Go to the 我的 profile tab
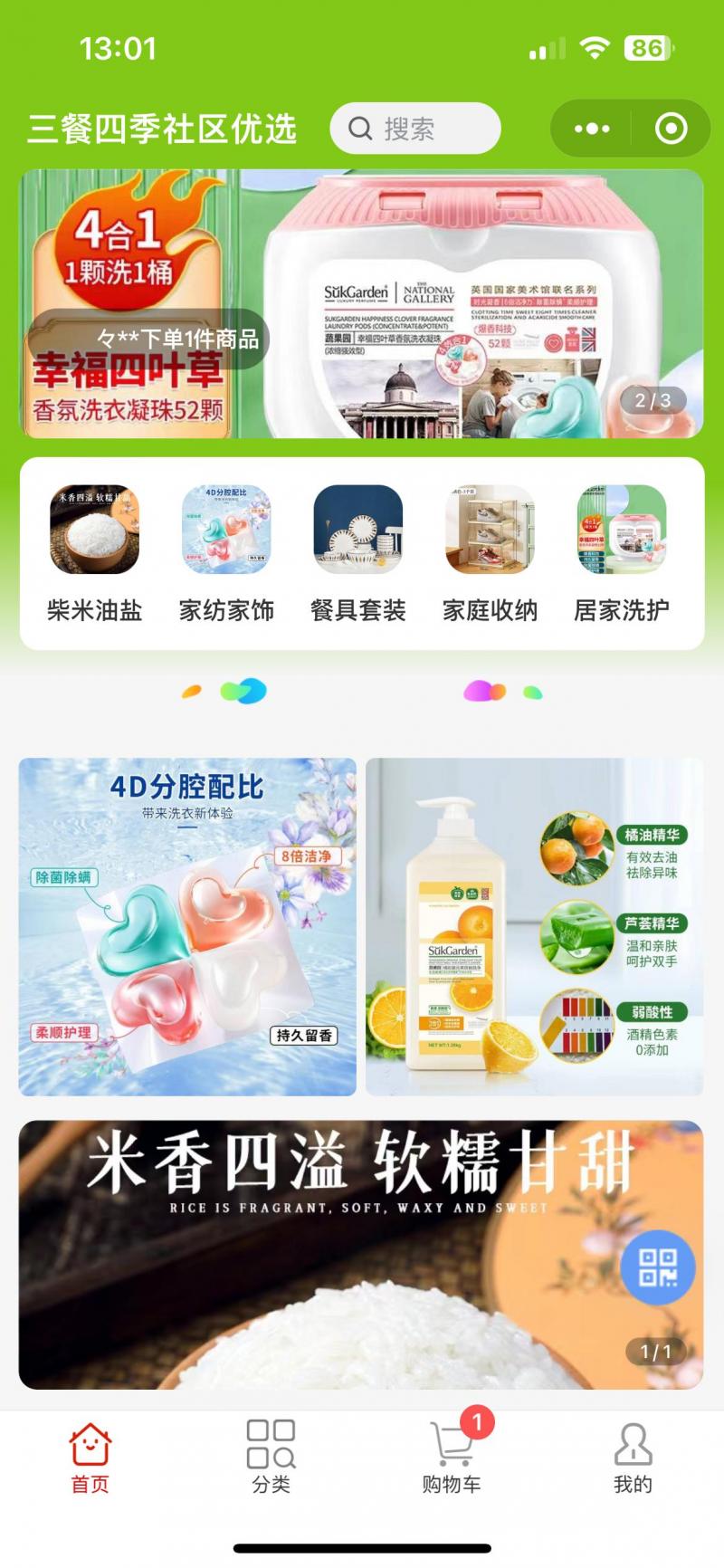This screenshot has height=1568, width=724. (x=633, y=1458)
